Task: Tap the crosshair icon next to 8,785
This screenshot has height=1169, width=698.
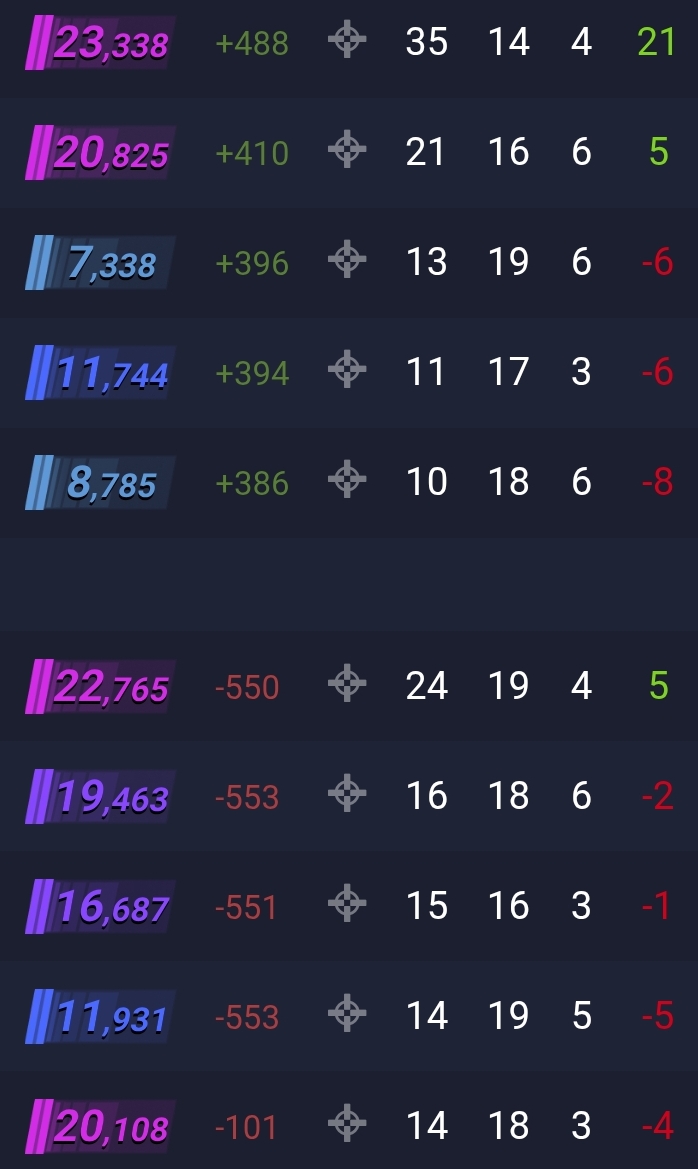Action: tap(347, 481)
